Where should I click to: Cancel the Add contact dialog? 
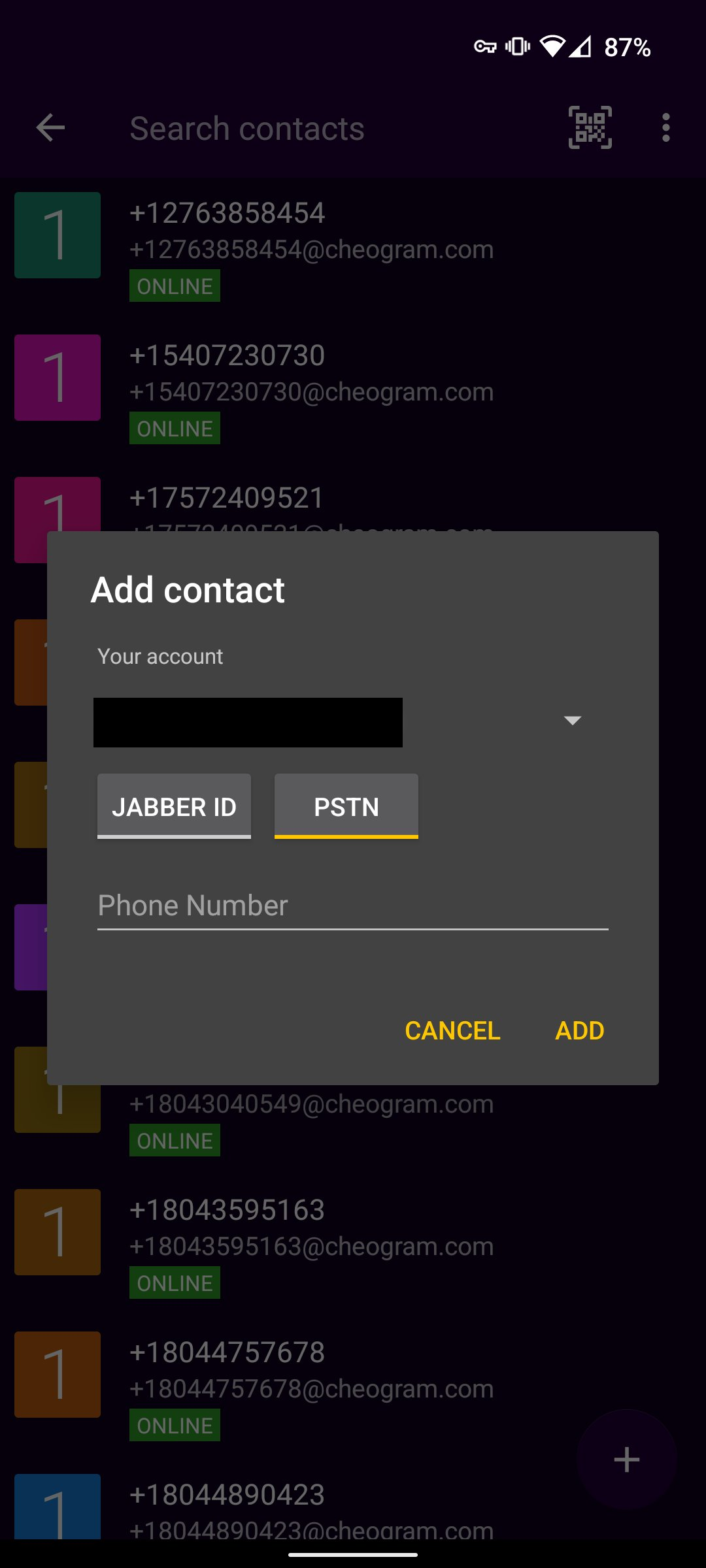click(x=452, y=1030)
